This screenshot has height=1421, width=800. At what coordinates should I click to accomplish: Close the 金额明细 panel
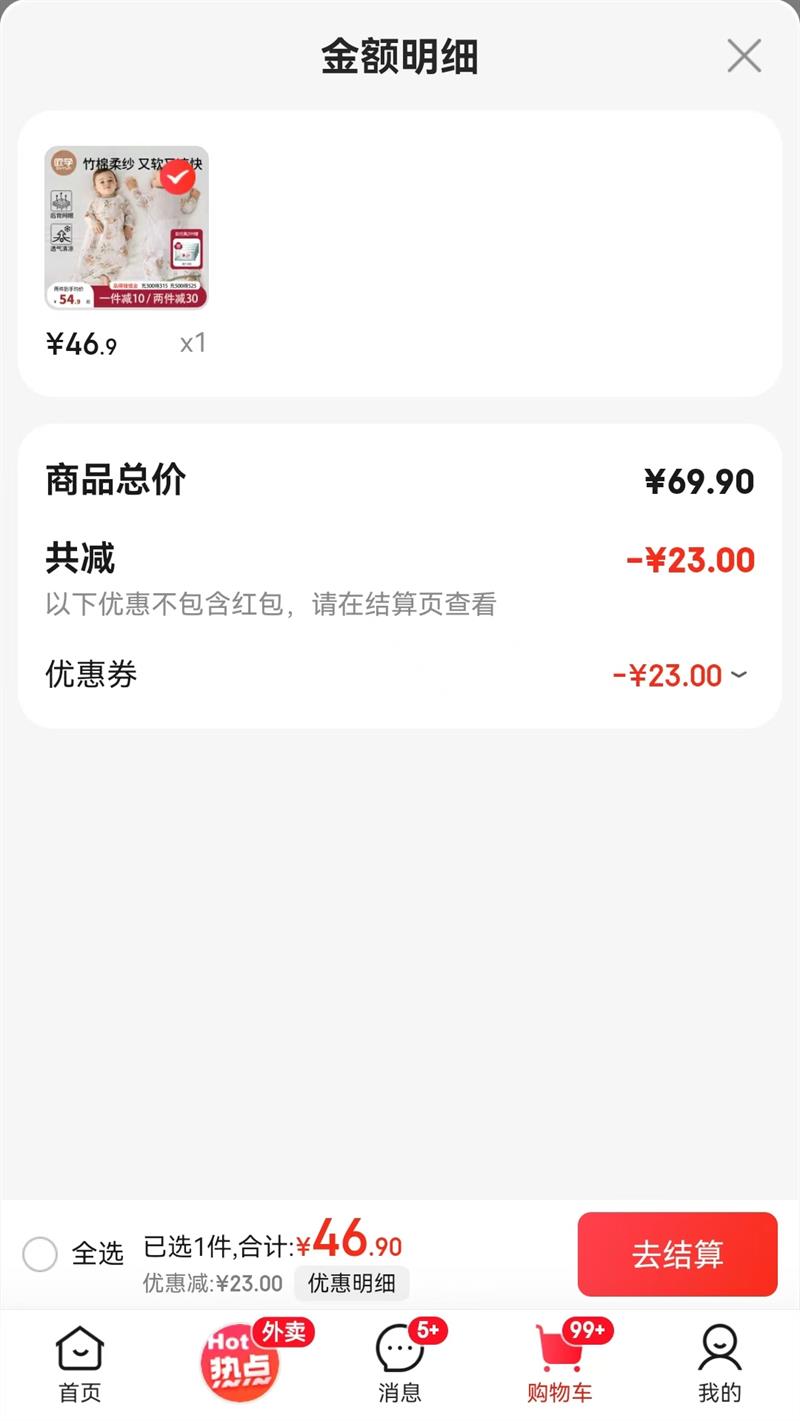(744, 56)
